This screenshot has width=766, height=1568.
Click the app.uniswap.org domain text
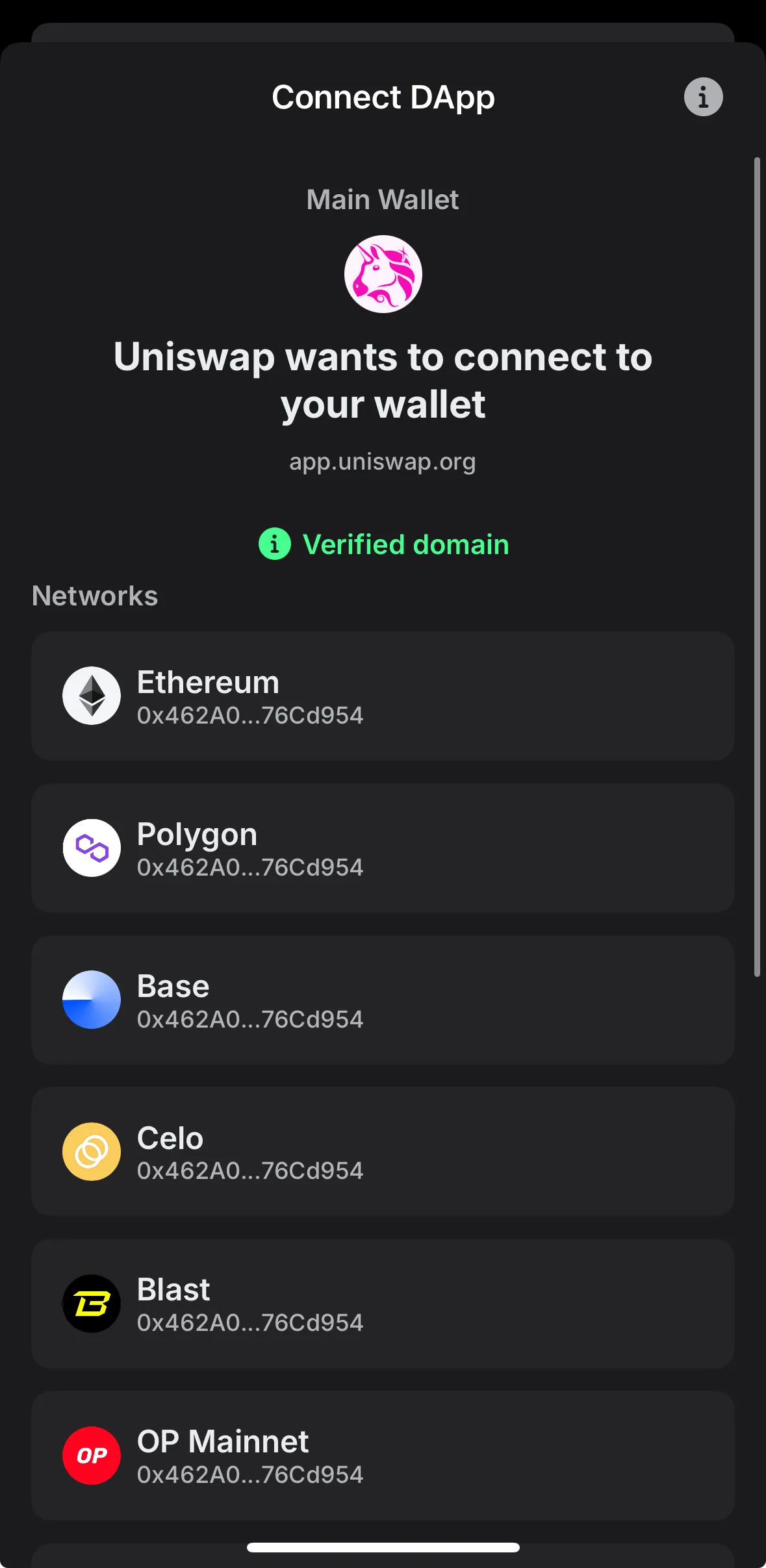(383, 462)
